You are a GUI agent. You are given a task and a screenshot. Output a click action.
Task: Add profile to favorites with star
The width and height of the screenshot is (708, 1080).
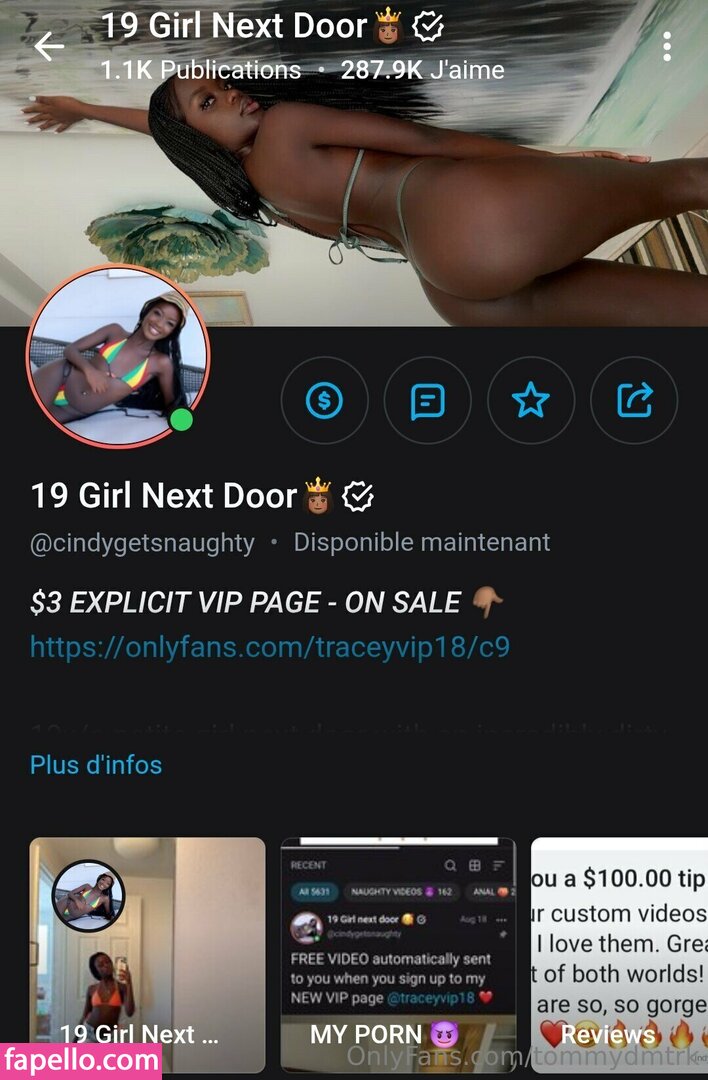(530, 401)
